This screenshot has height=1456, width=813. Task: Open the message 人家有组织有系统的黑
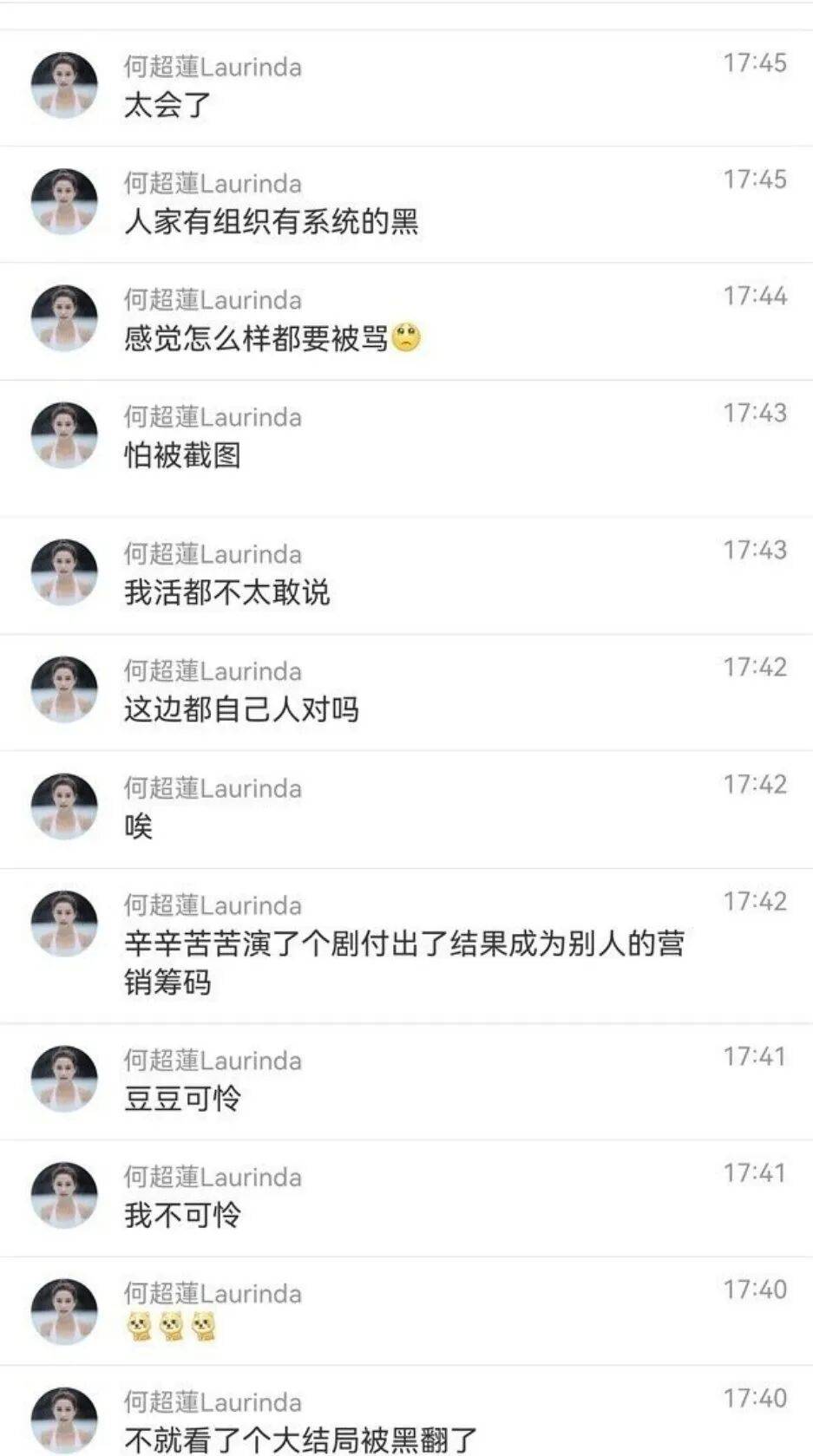[x=271, y=222]
